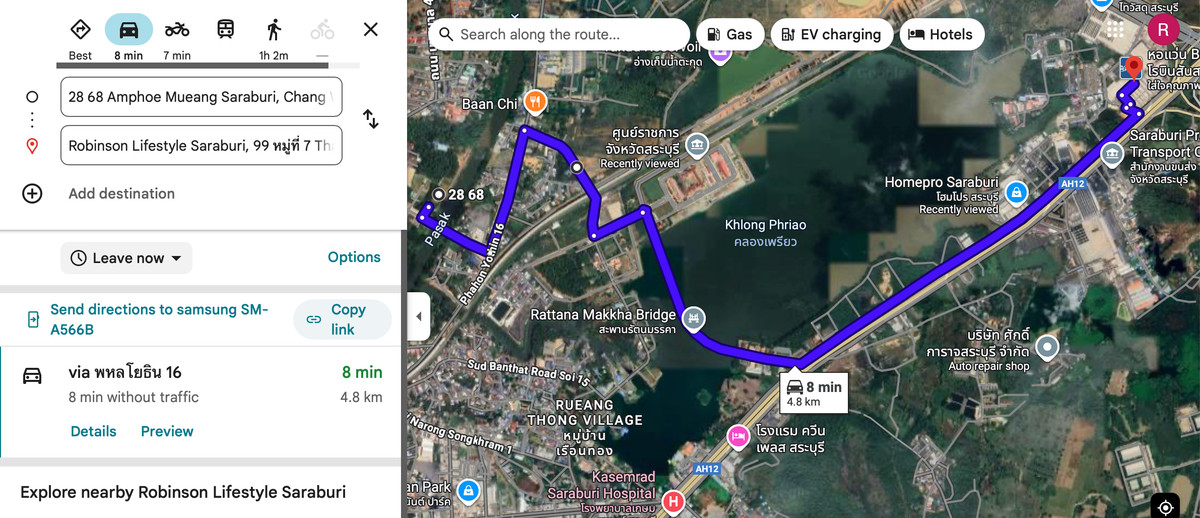1200x518 pixels.
Task: Open Details for the route
Action: click(93, 431)
